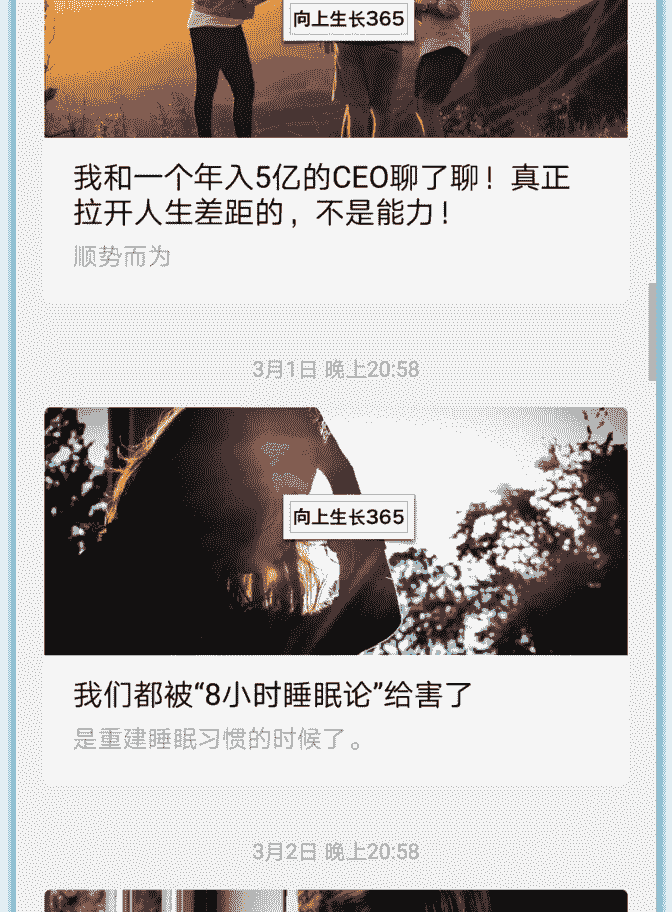Open the article about the CEO earning 5亿
672x912 pixels.
(322, 195)
